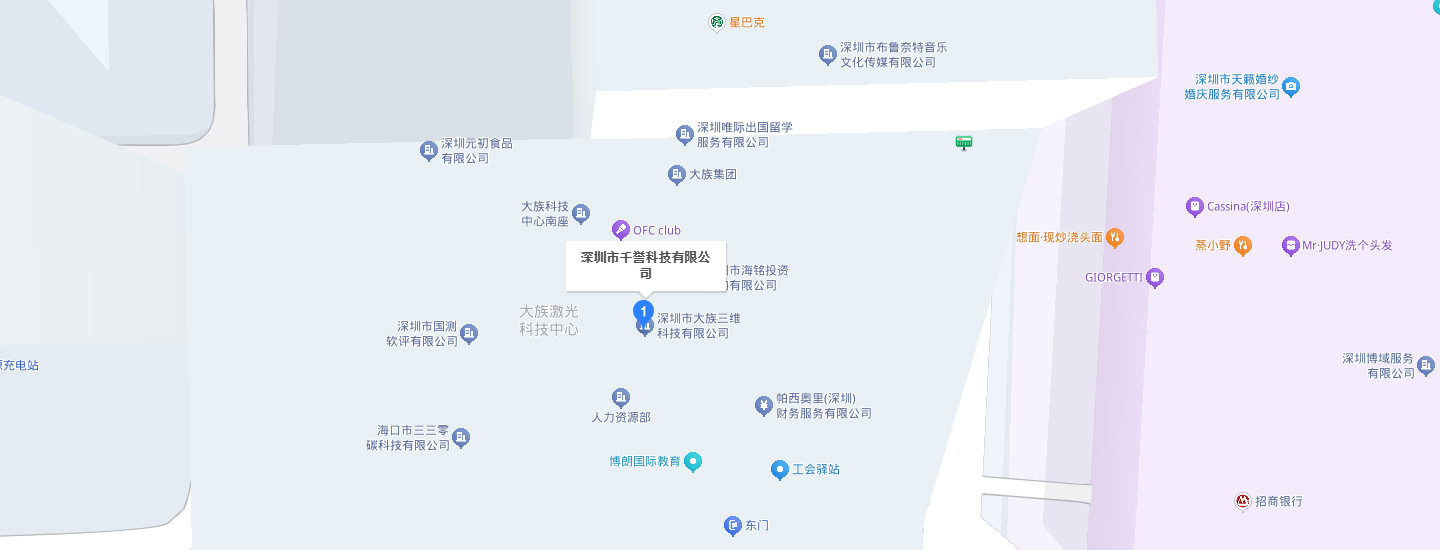Select the 招商银行 bank marker
Image resolution: width=1440 pixels, height=550 pixels.
coord(1243,501)
